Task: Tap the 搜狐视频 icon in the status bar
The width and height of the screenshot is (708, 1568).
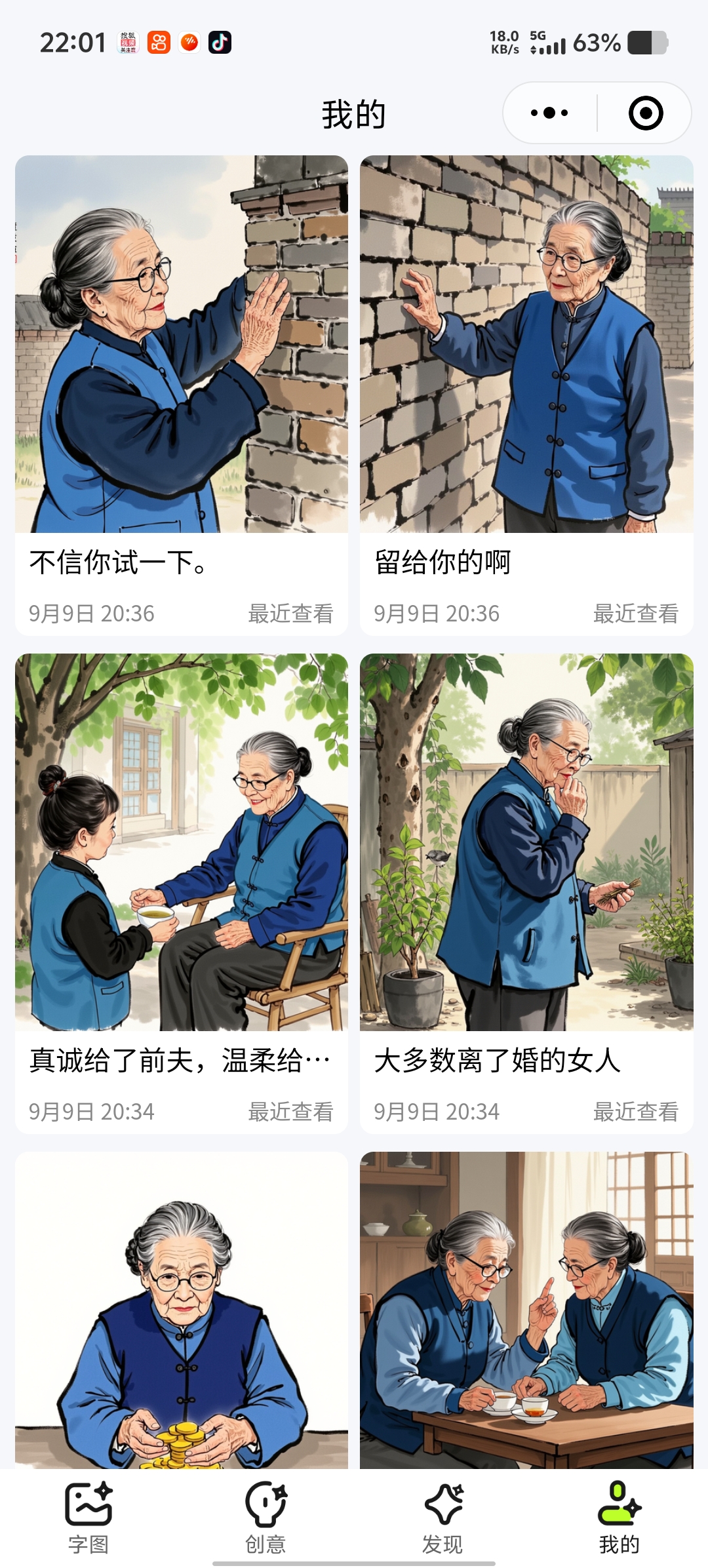Action: (128, 43)
